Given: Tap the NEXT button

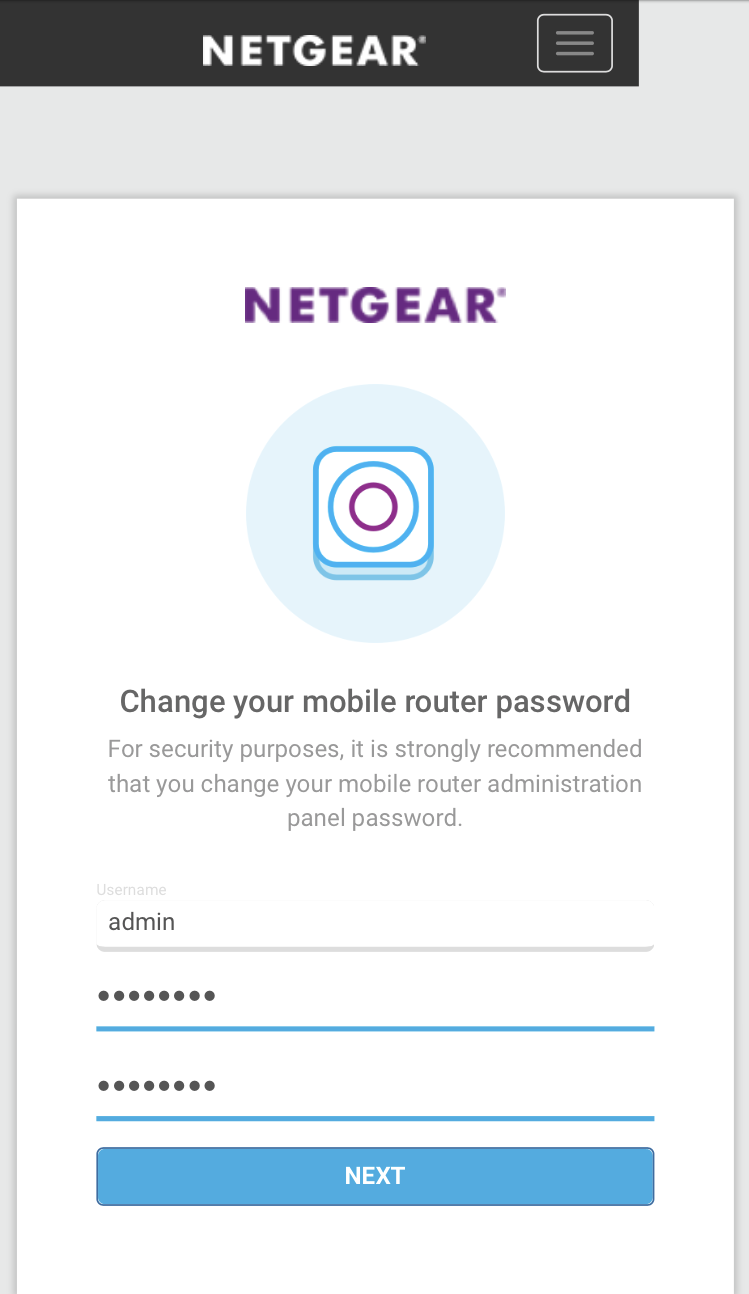Looking at the screenshot, I should pyautogui.click(x=375, y=1176).
